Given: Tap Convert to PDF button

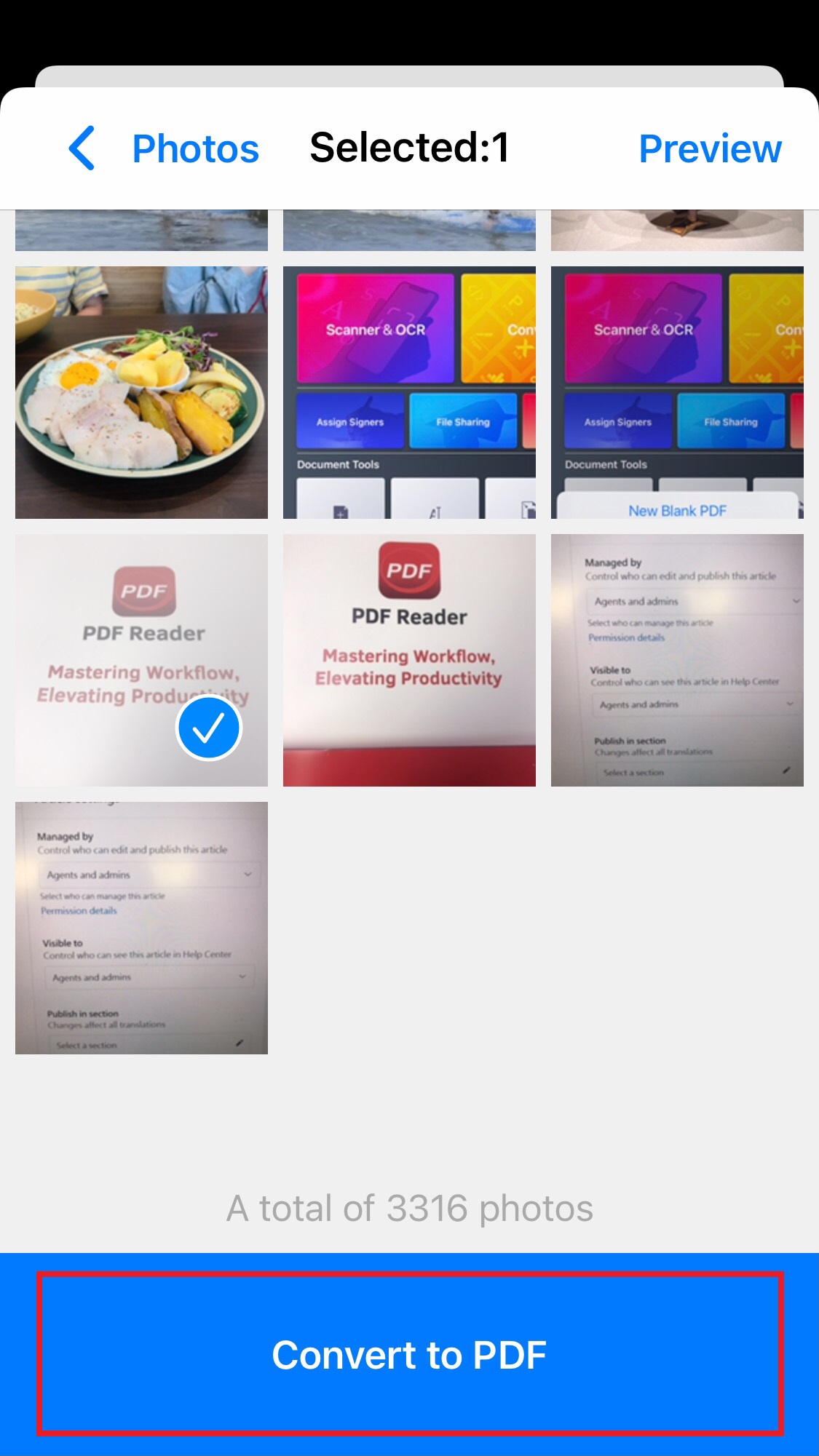Looking at the screenshot, I should pos(409,1354).
